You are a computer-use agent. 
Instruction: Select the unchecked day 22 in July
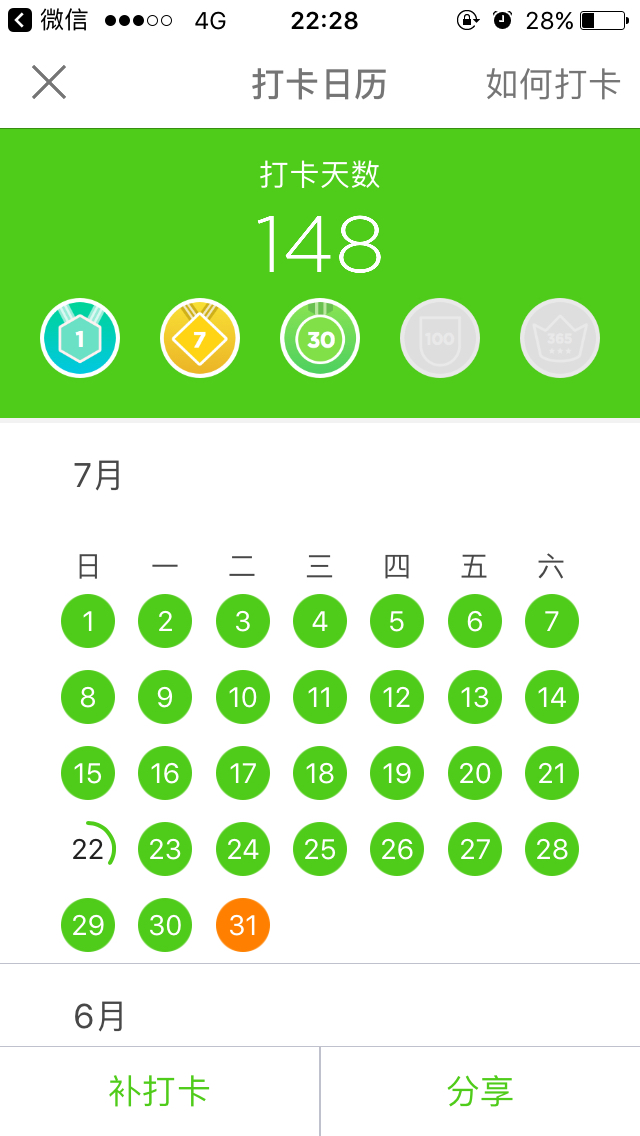[x=88, y=849]
